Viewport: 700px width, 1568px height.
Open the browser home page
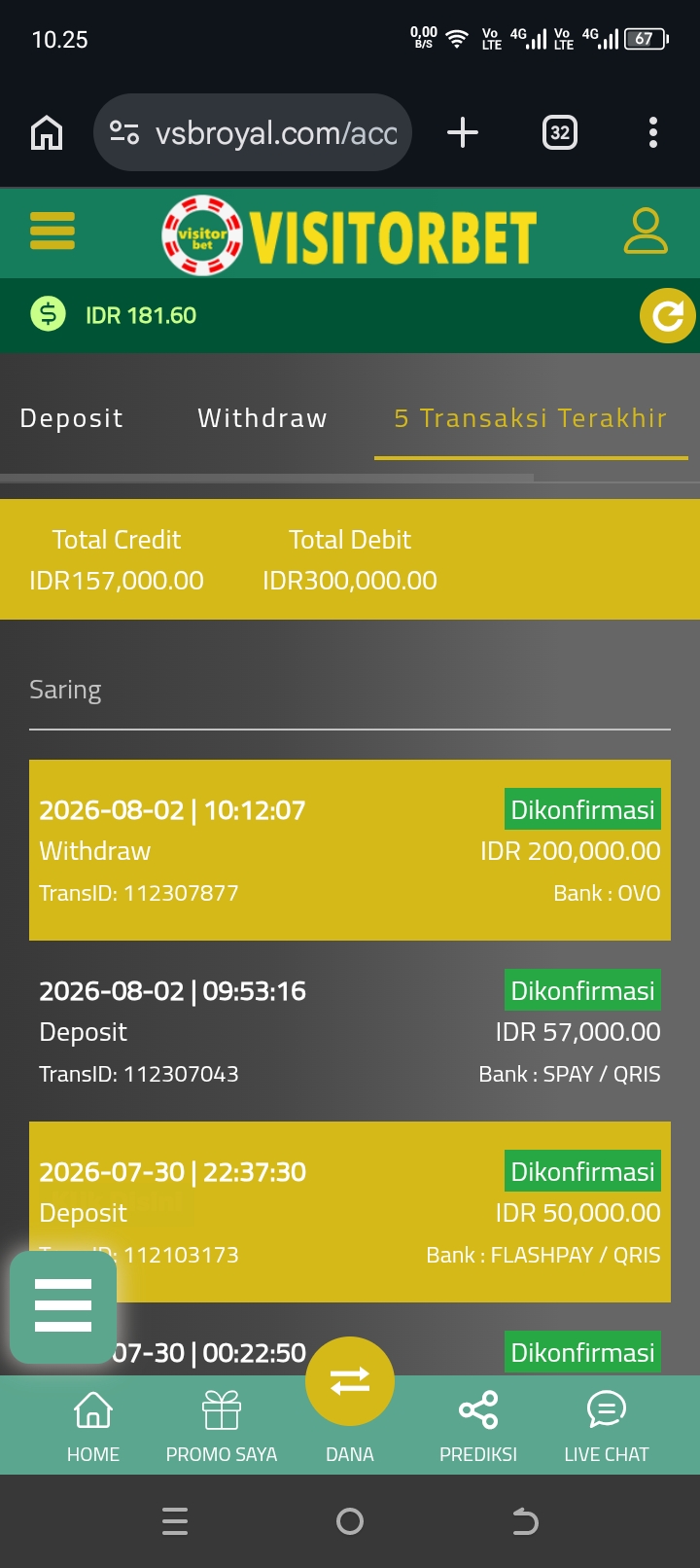[47, 132]
